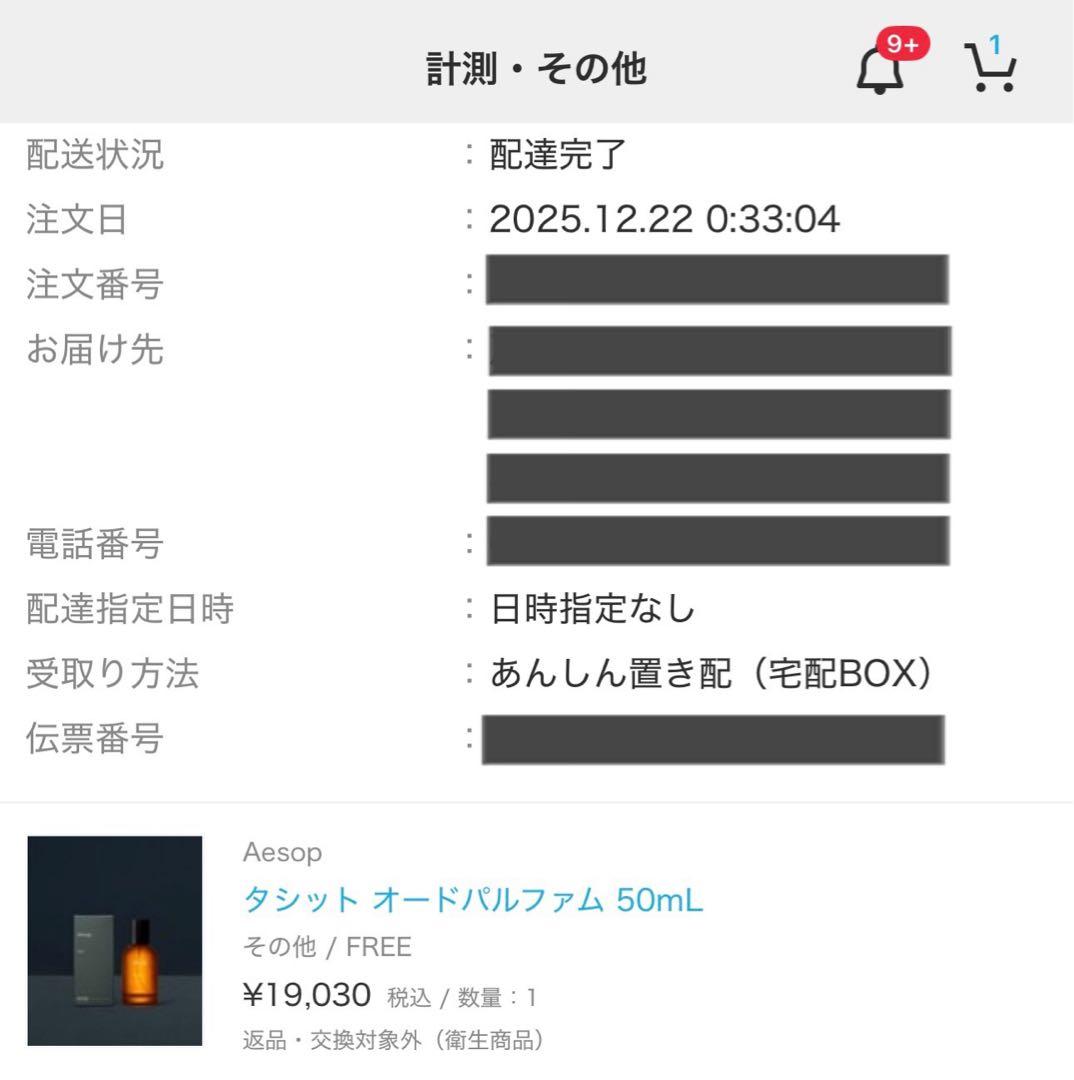The image size is (1074, 1080).
Task: Click the first redacted お届け先 address bar
Action: (715, 349)
